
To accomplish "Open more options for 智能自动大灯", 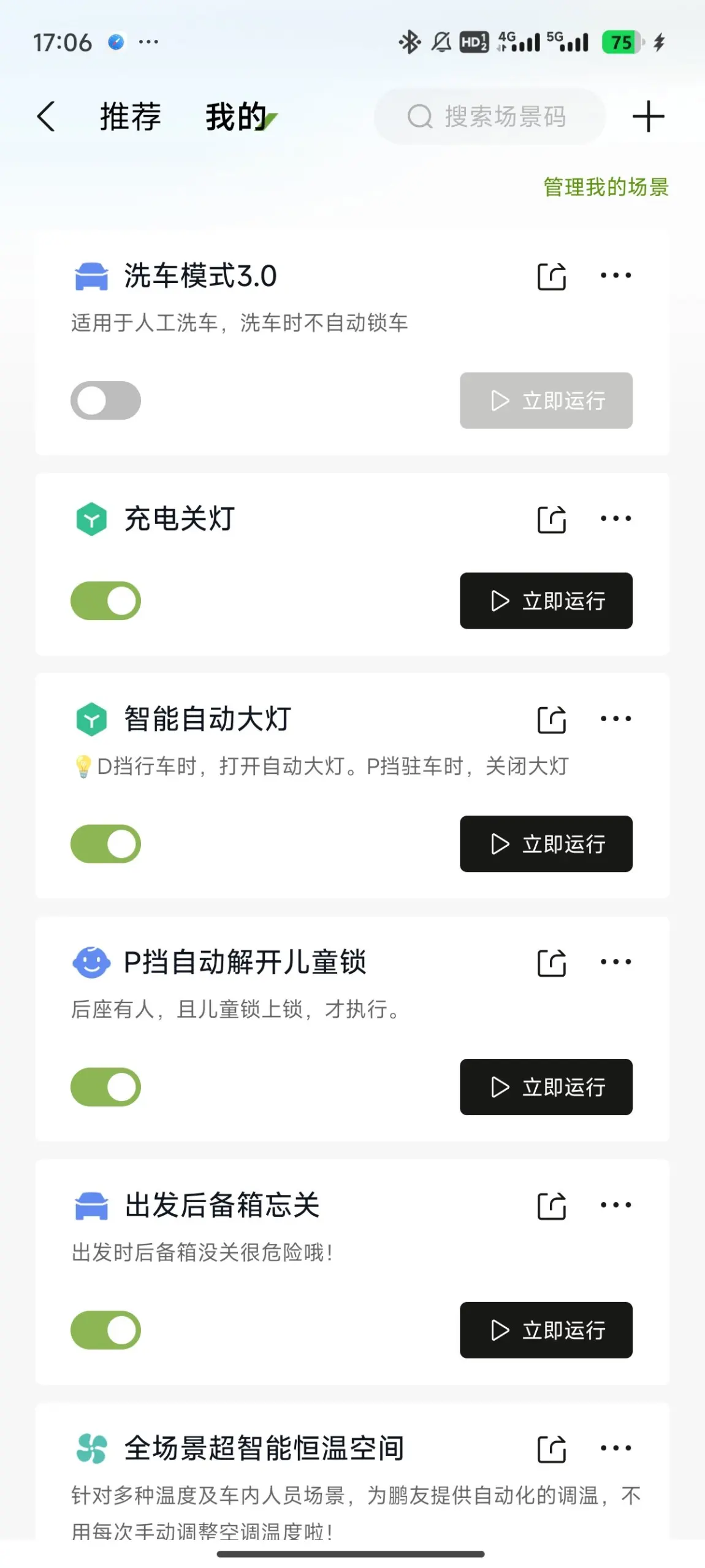I will click(x=615, y=718).
